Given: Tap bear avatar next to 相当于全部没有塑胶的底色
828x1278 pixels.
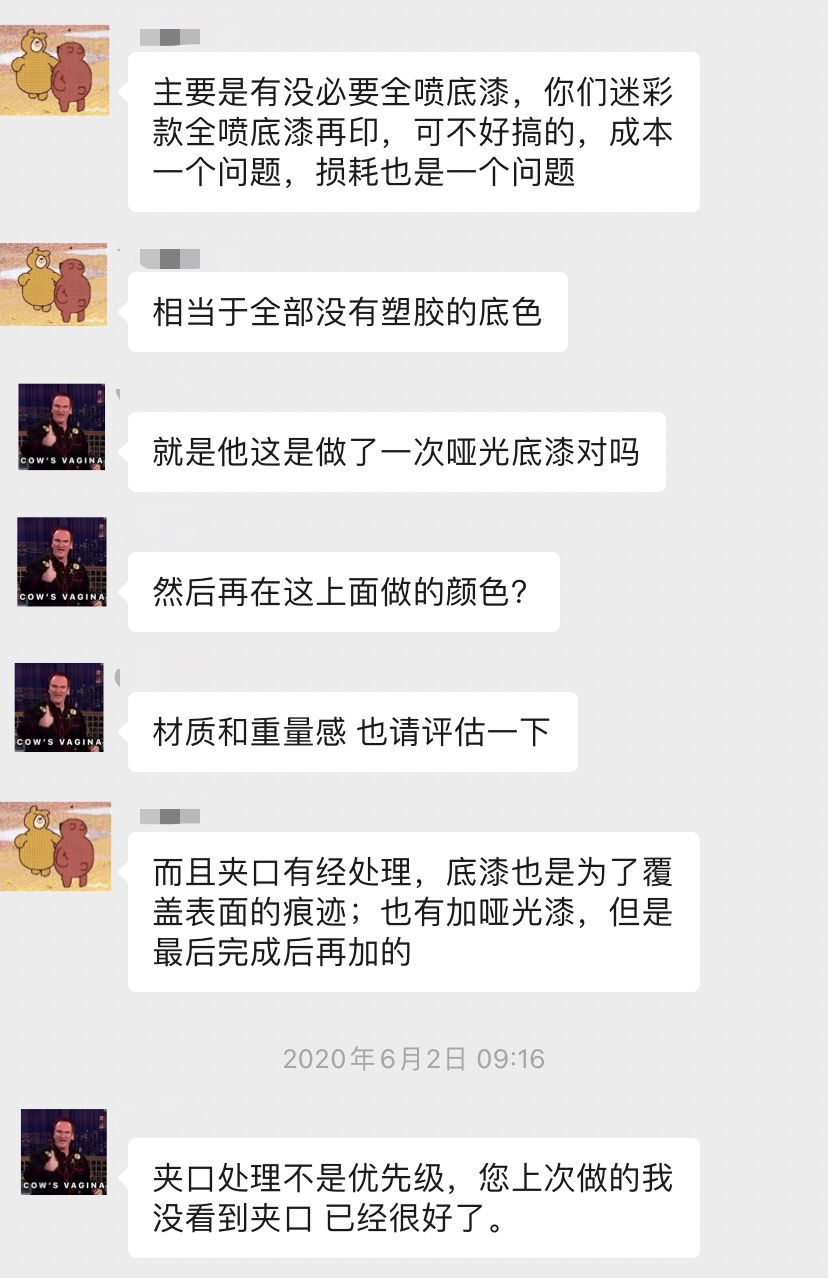Looking at the screenshot, I should [x=55, y=284].
